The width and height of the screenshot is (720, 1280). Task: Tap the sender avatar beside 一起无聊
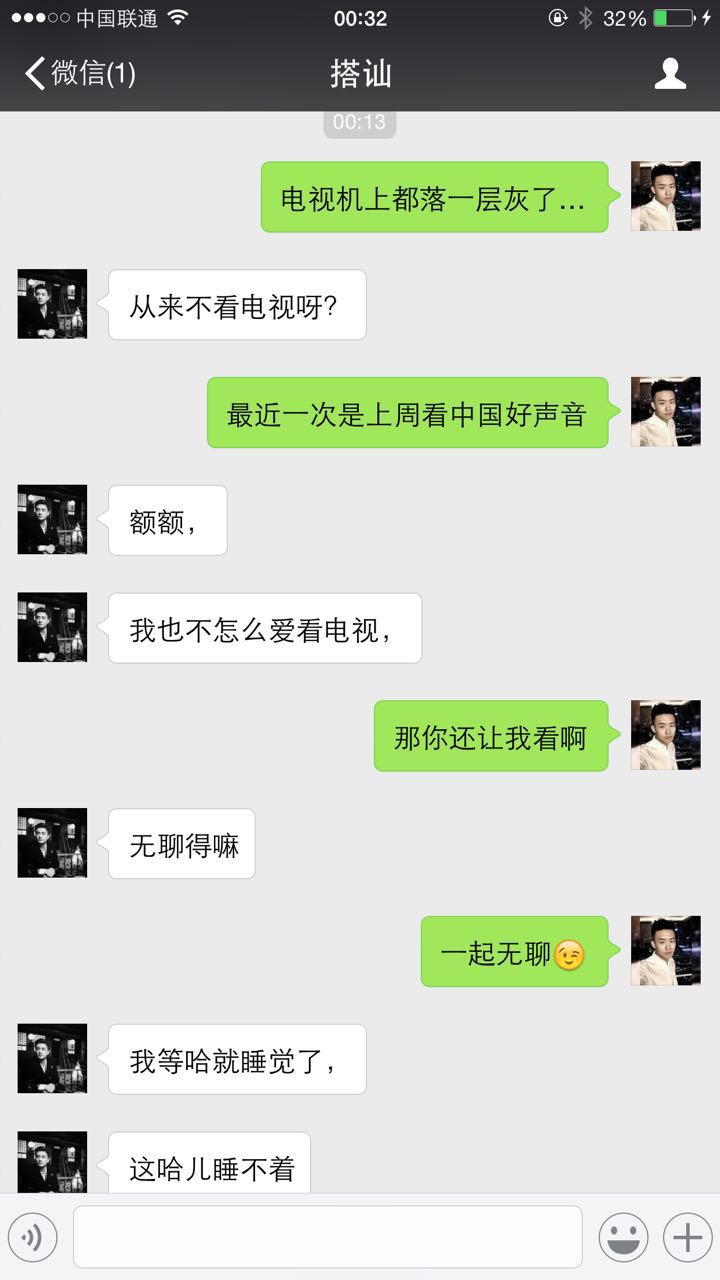point(665,951)
